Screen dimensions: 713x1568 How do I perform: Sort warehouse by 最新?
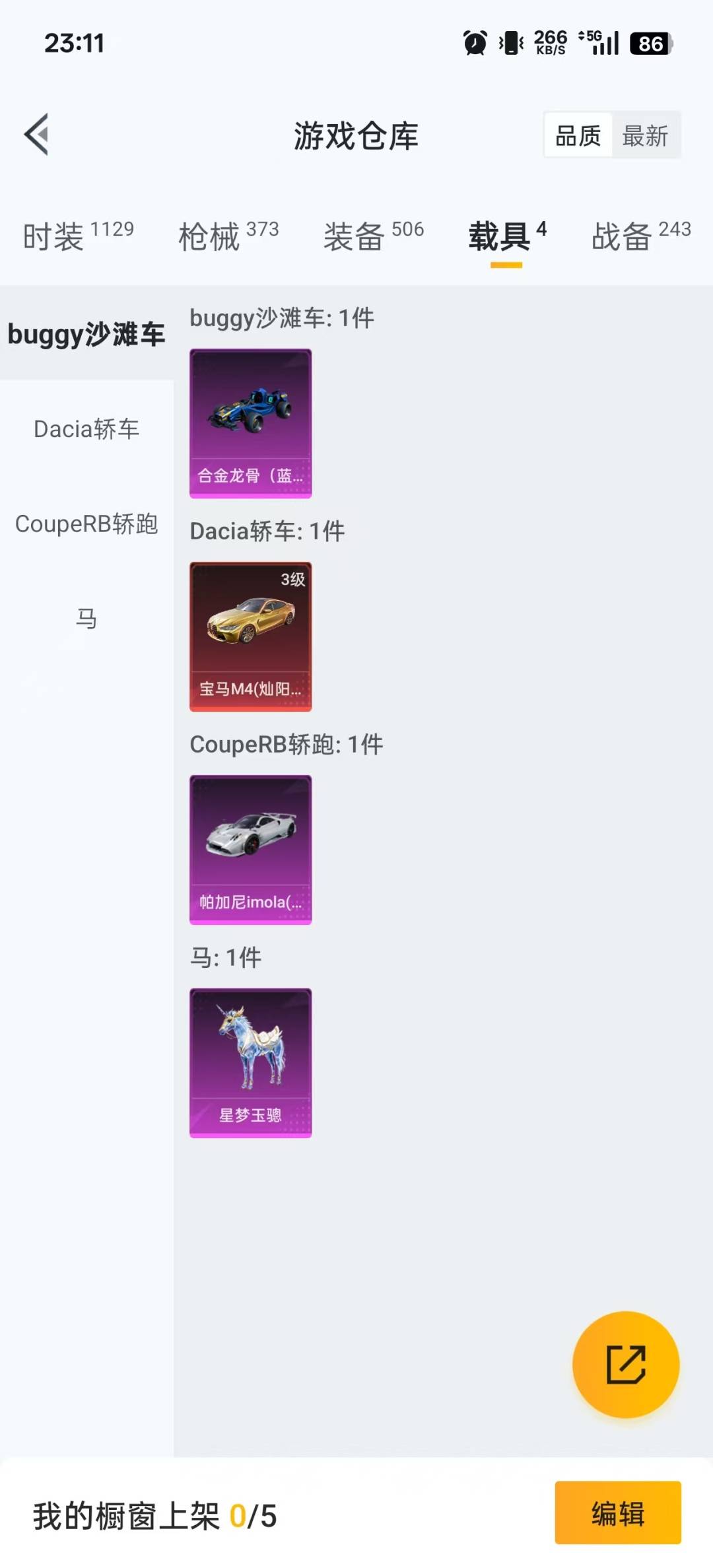pyautogui.click(x=645, y=136)
